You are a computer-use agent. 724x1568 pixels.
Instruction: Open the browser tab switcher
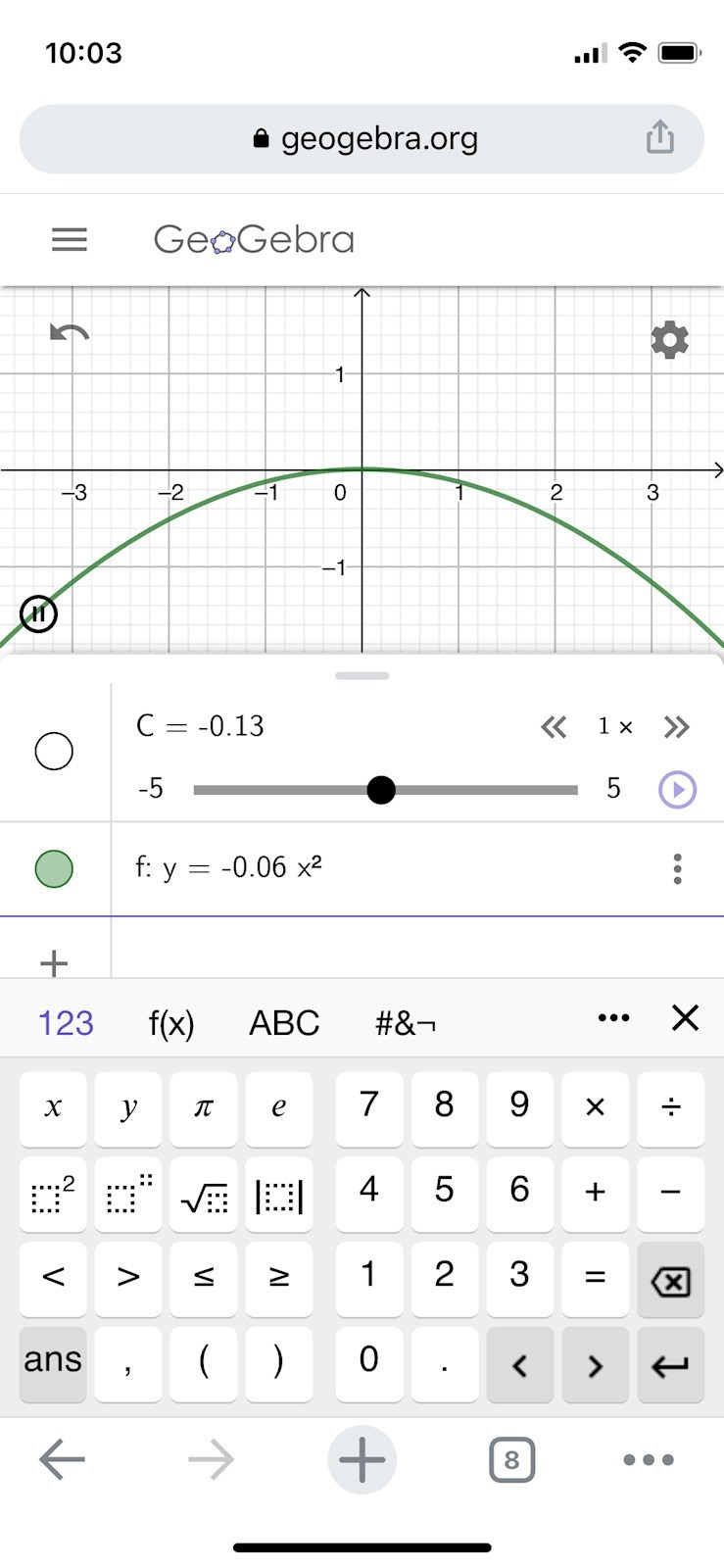pyautogui.click(x=511, y=1460)
